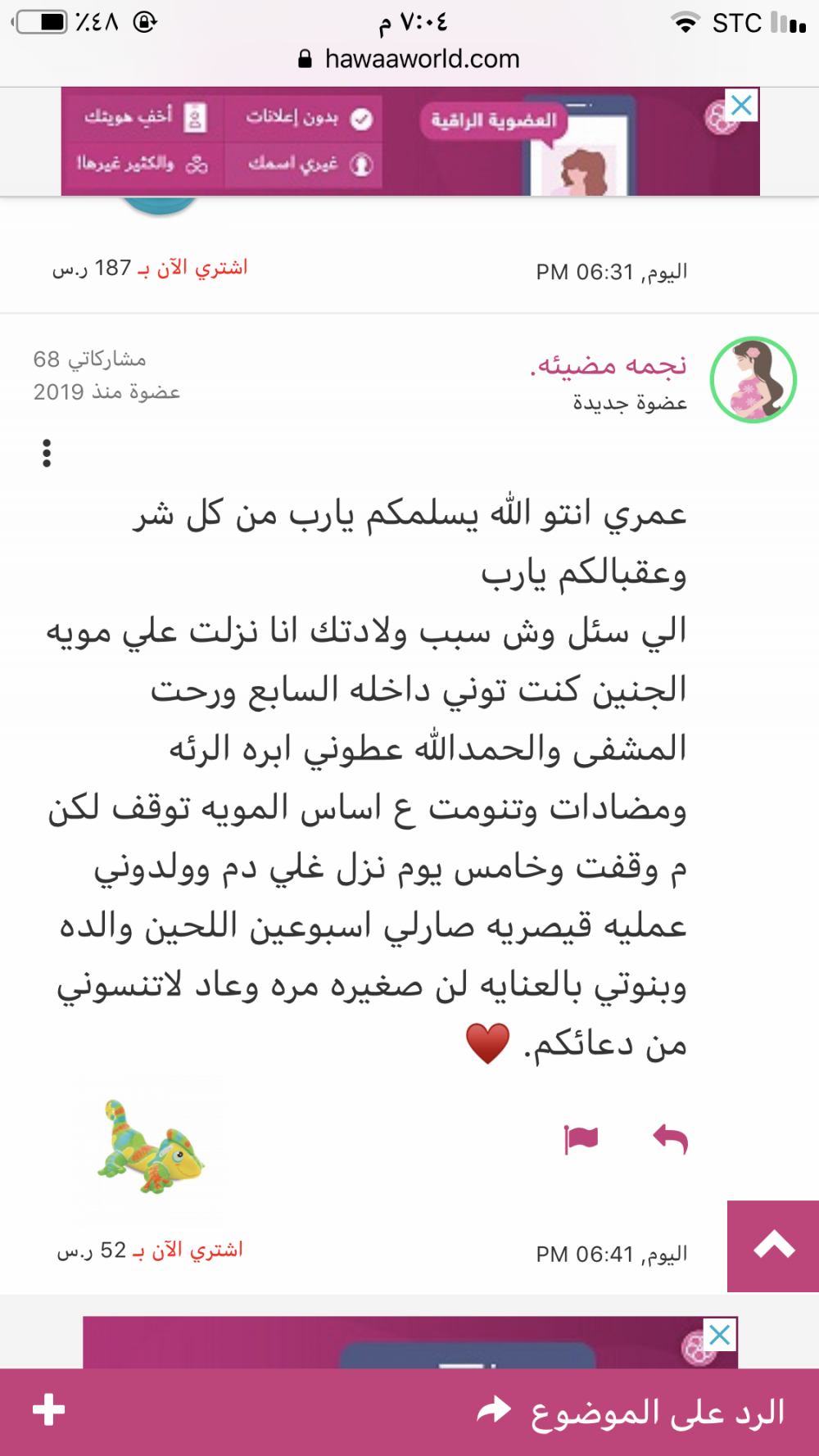Image resolution: width=819 pixels, height=1456 pixels.
Task: Open the three-dot menu on نجمه مضيئه's post
Action: point(47,453)
